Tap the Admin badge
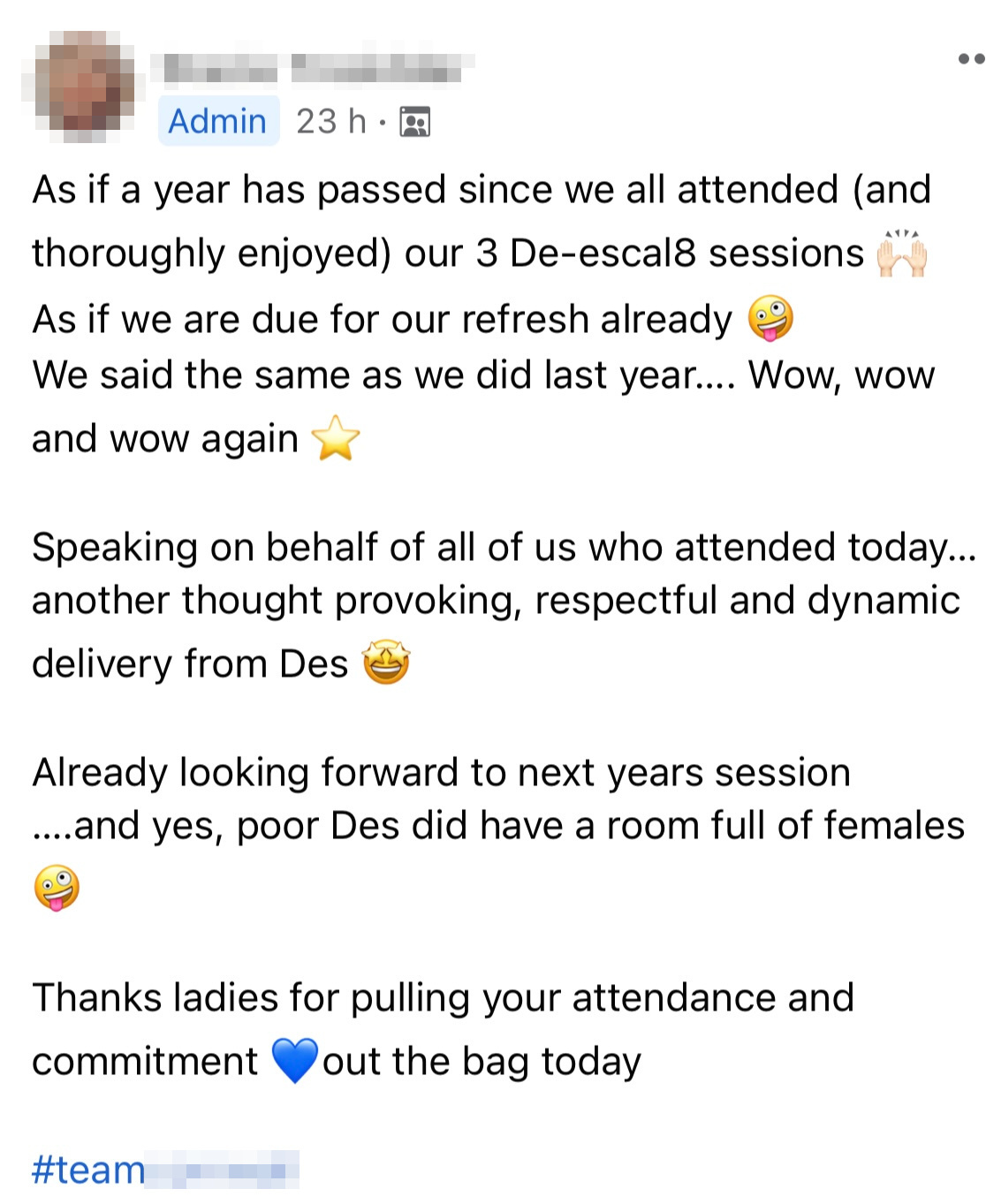 (217, 121)
